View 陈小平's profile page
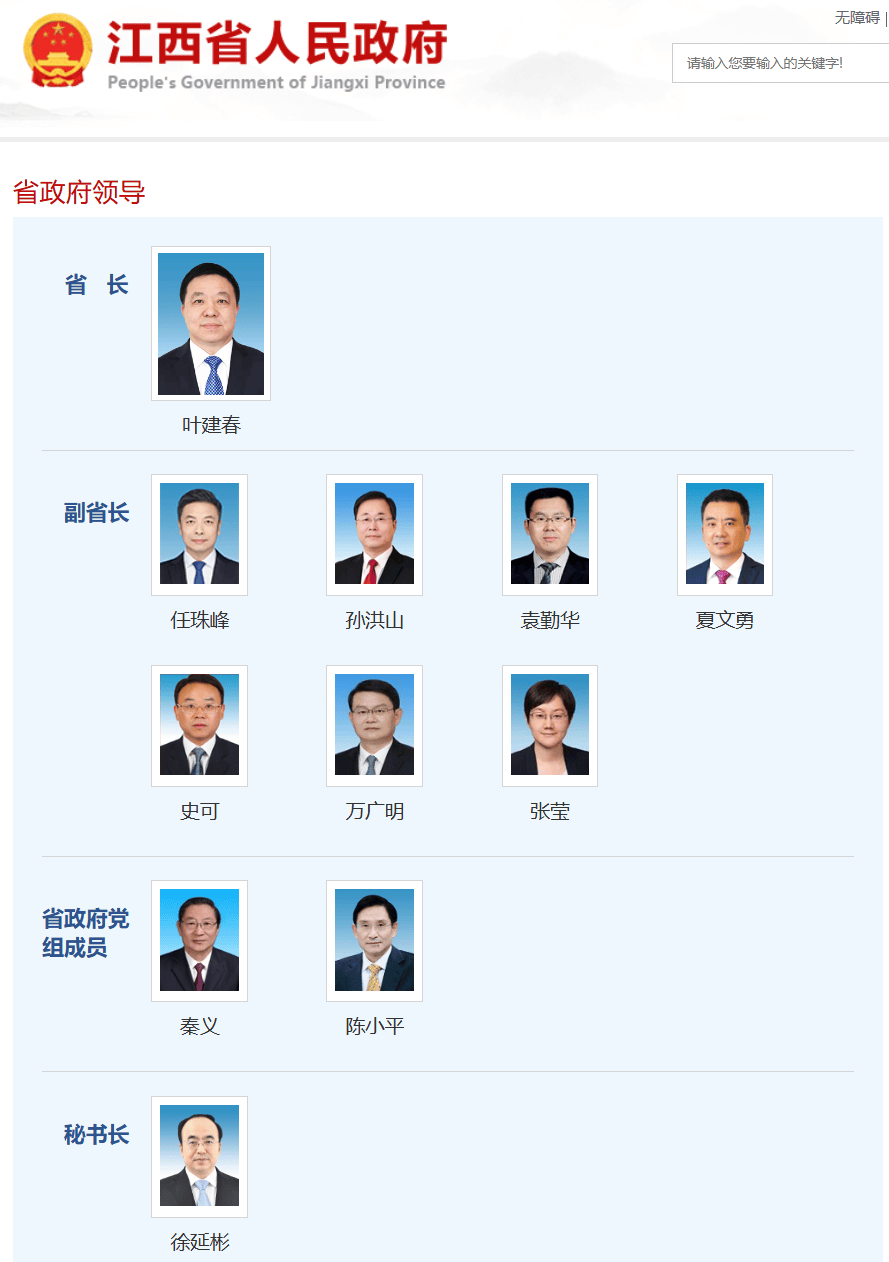Image resolution: width=889 pixels, height=1262 pixels. pyautogui.click(x=374, y=941)
